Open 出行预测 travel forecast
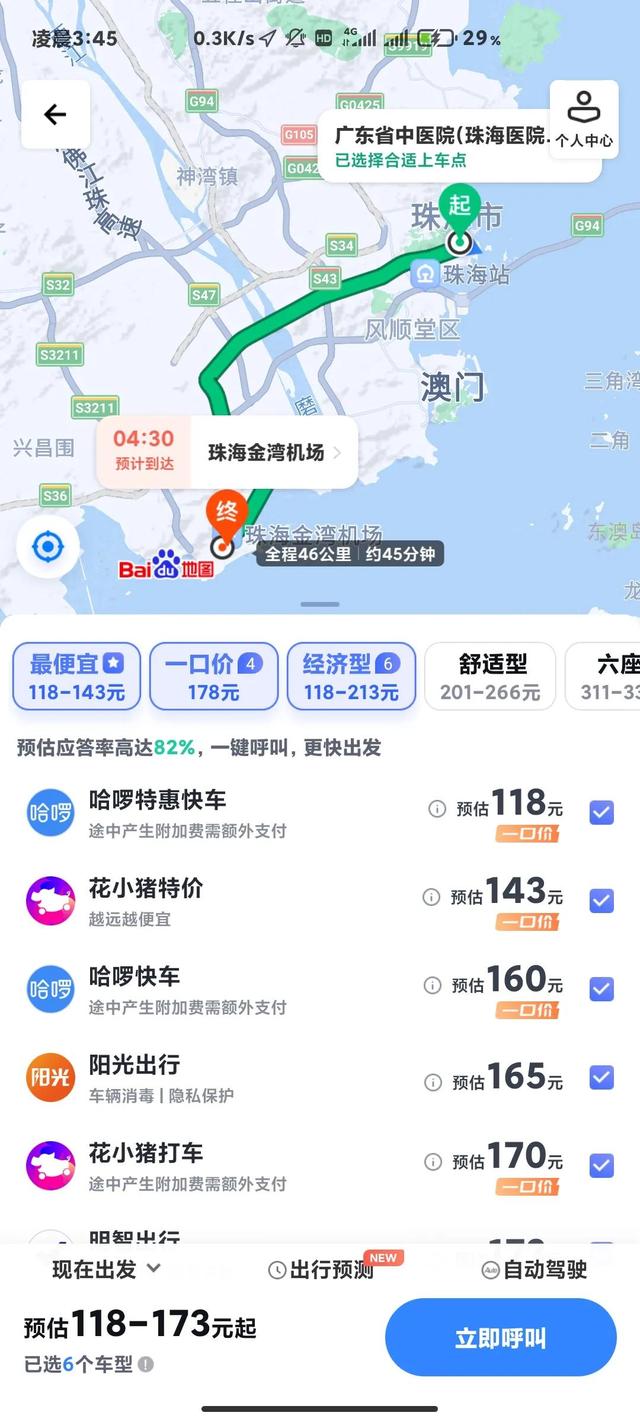640x1422 pixels. [x=322, y=1269]
